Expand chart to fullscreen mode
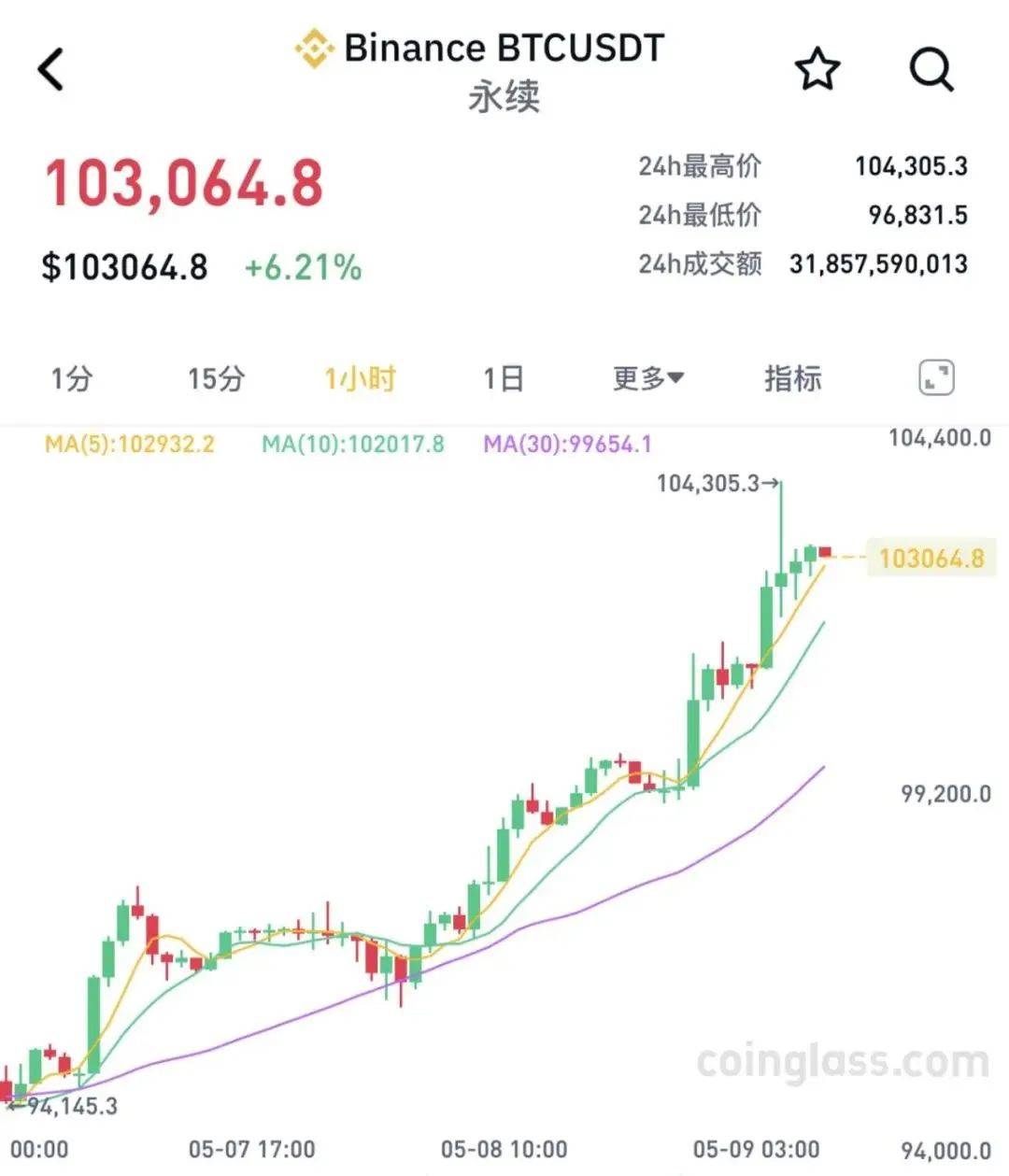 coord(936,377)
